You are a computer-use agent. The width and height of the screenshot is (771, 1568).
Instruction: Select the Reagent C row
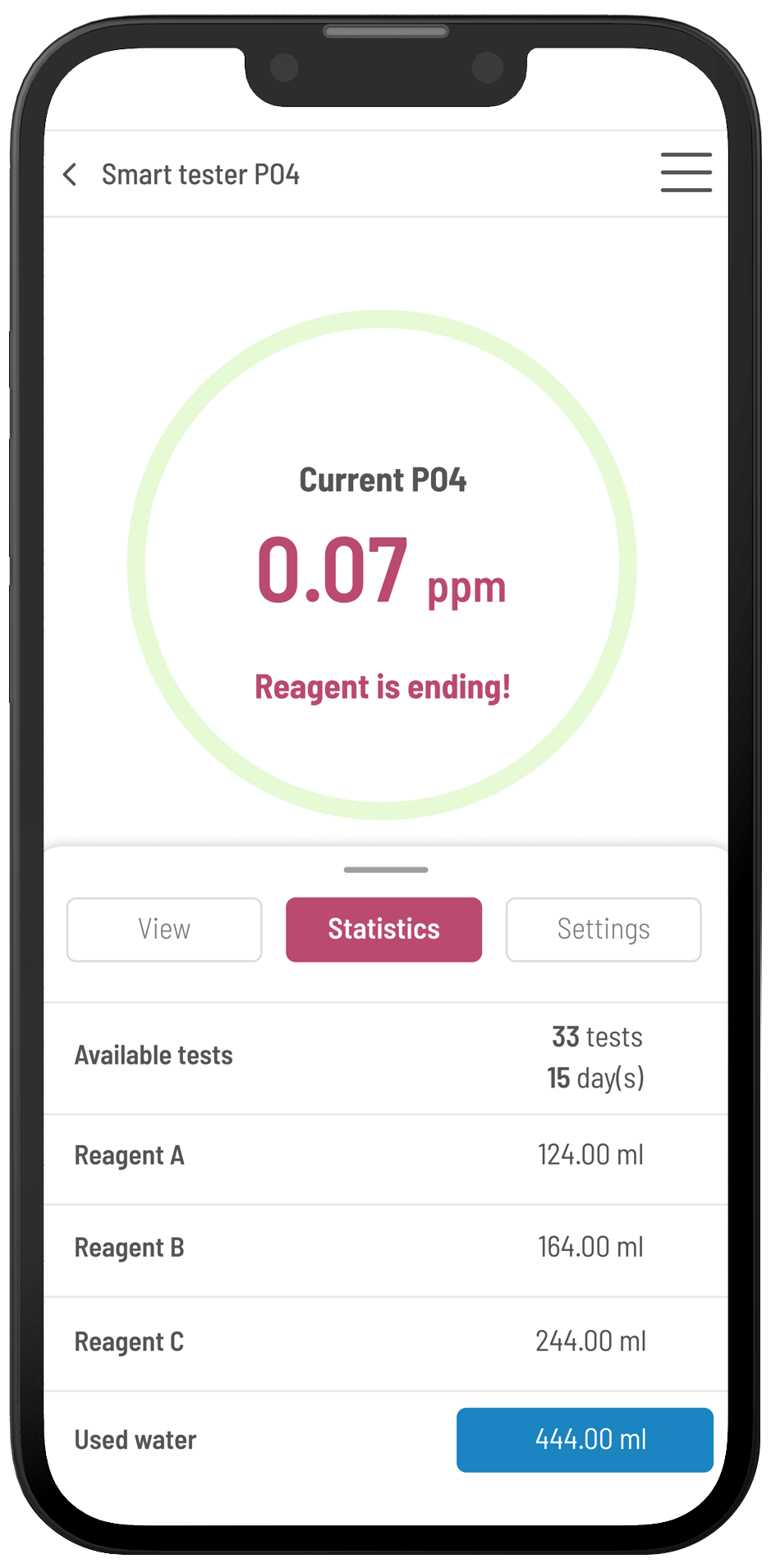coord(383,1341)
